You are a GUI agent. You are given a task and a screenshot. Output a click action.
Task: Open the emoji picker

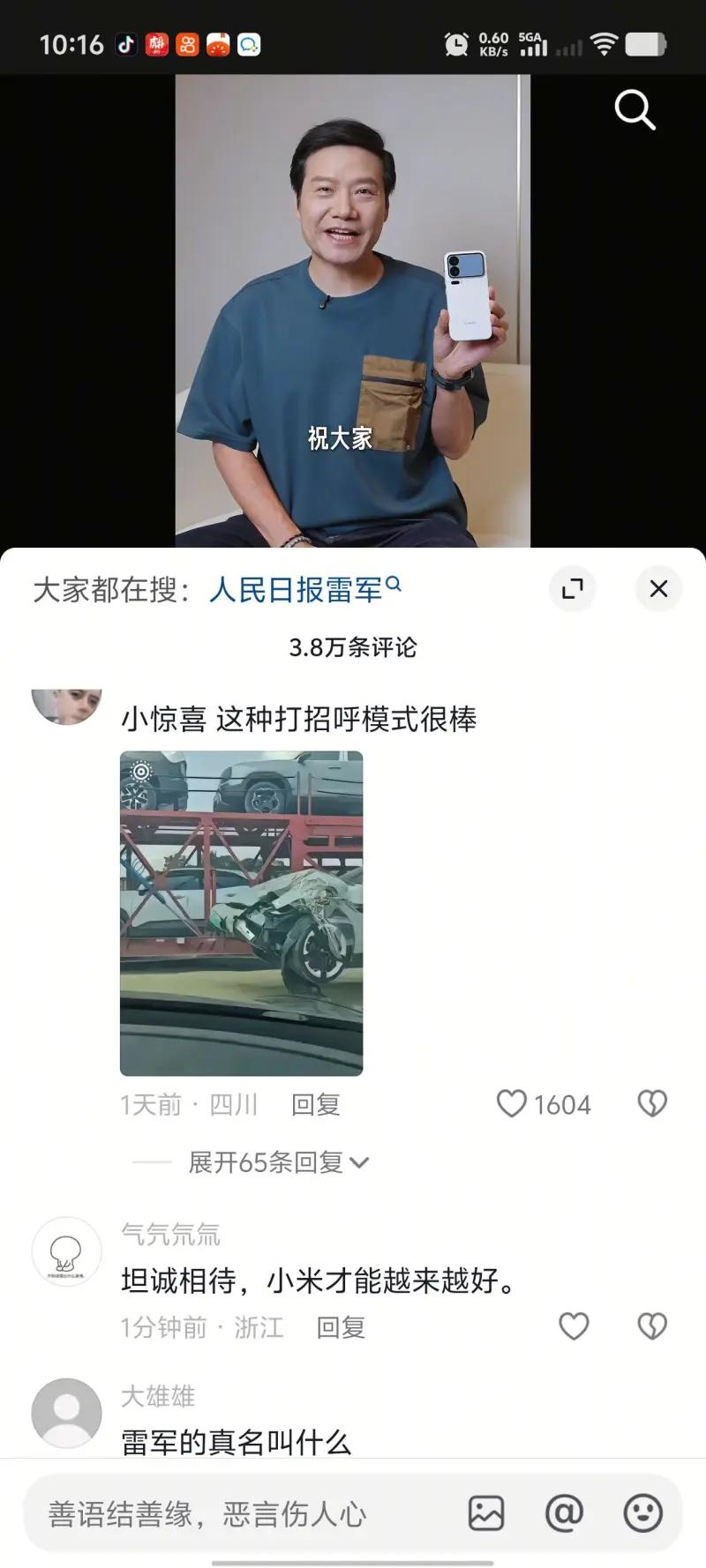point(642,1513)
